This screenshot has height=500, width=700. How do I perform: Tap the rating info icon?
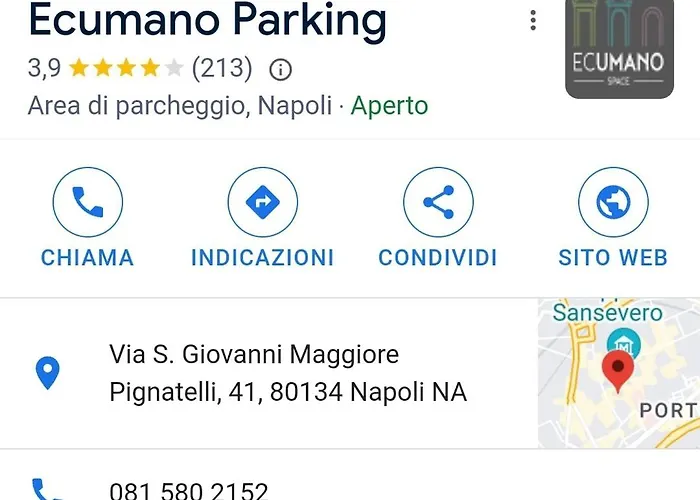point(281,69)
